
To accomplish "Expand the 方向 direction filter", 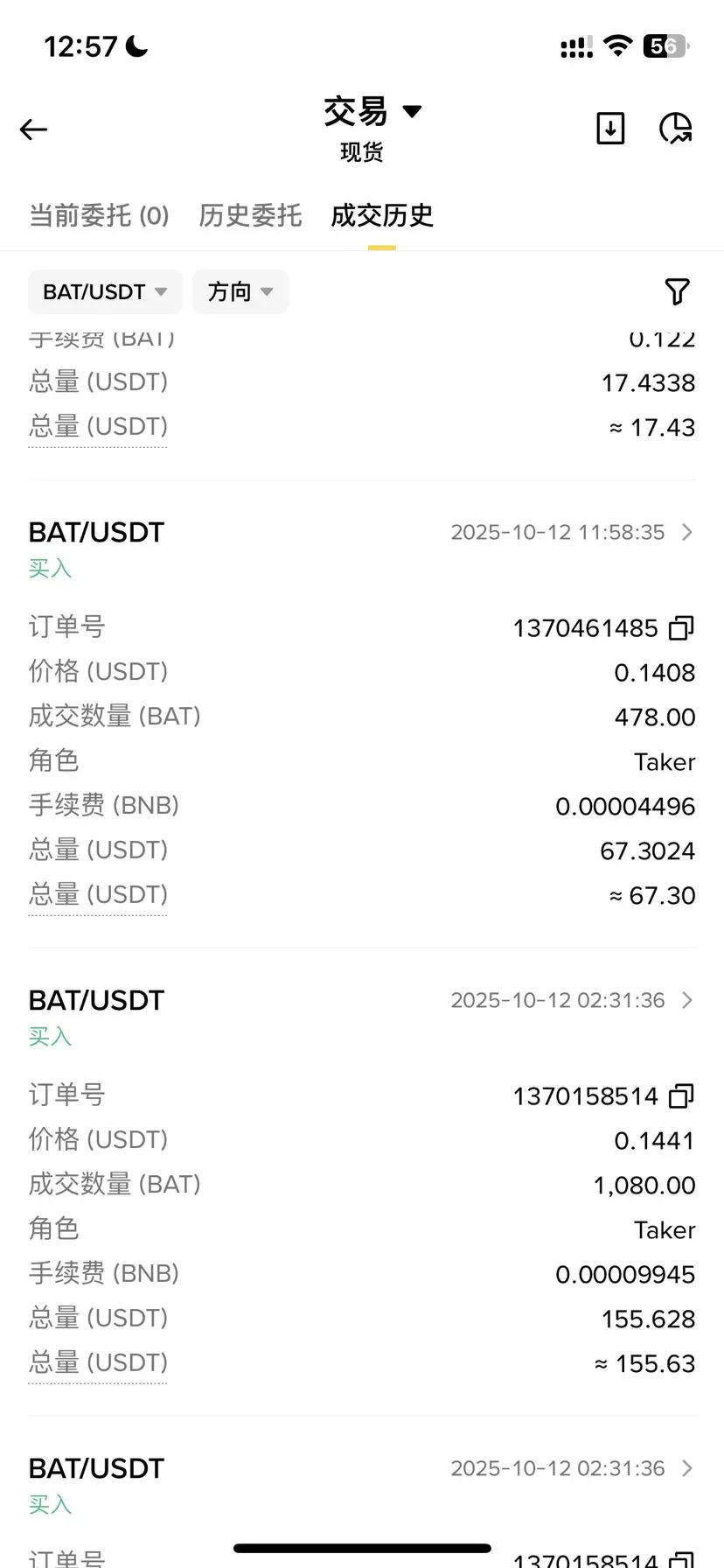I will click(240, 291).
